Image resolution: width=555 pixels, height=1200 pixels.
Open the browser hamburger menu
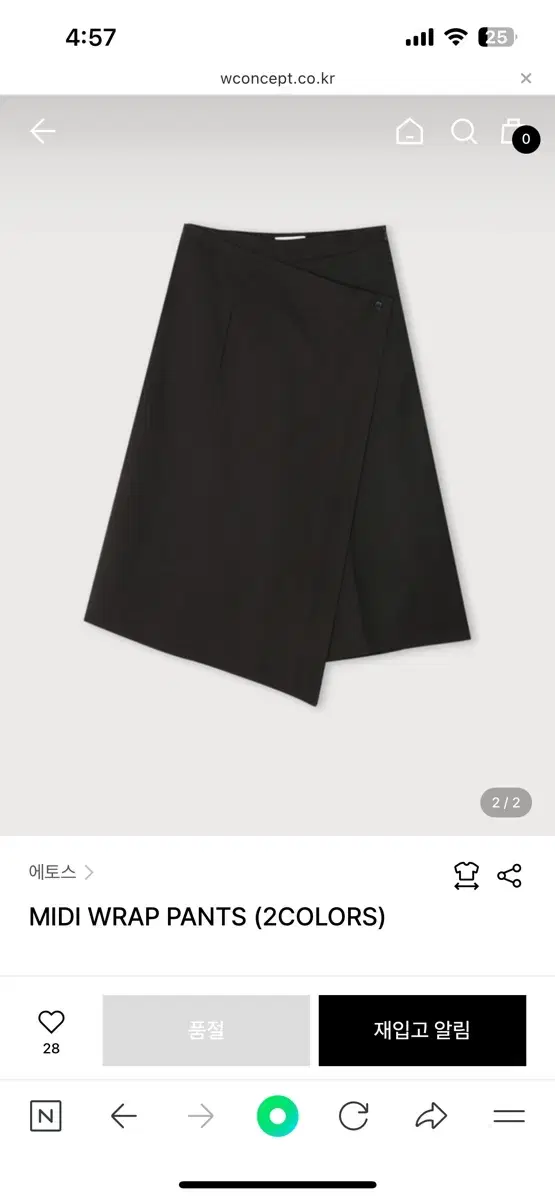click(509, 1116)
